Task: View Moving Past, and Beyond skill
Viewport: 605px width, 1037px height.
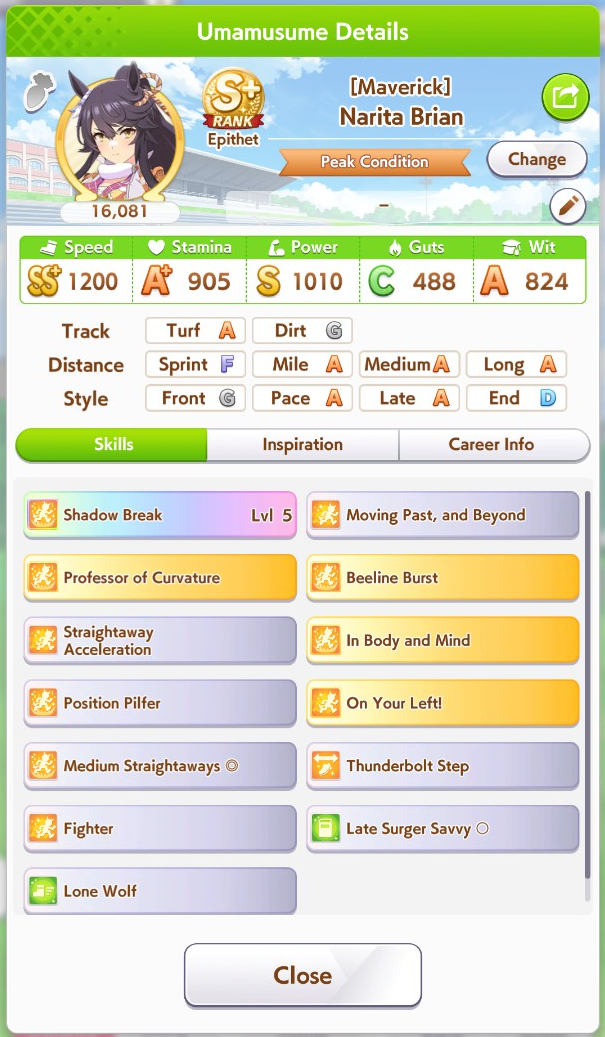Action: [442, 516]
